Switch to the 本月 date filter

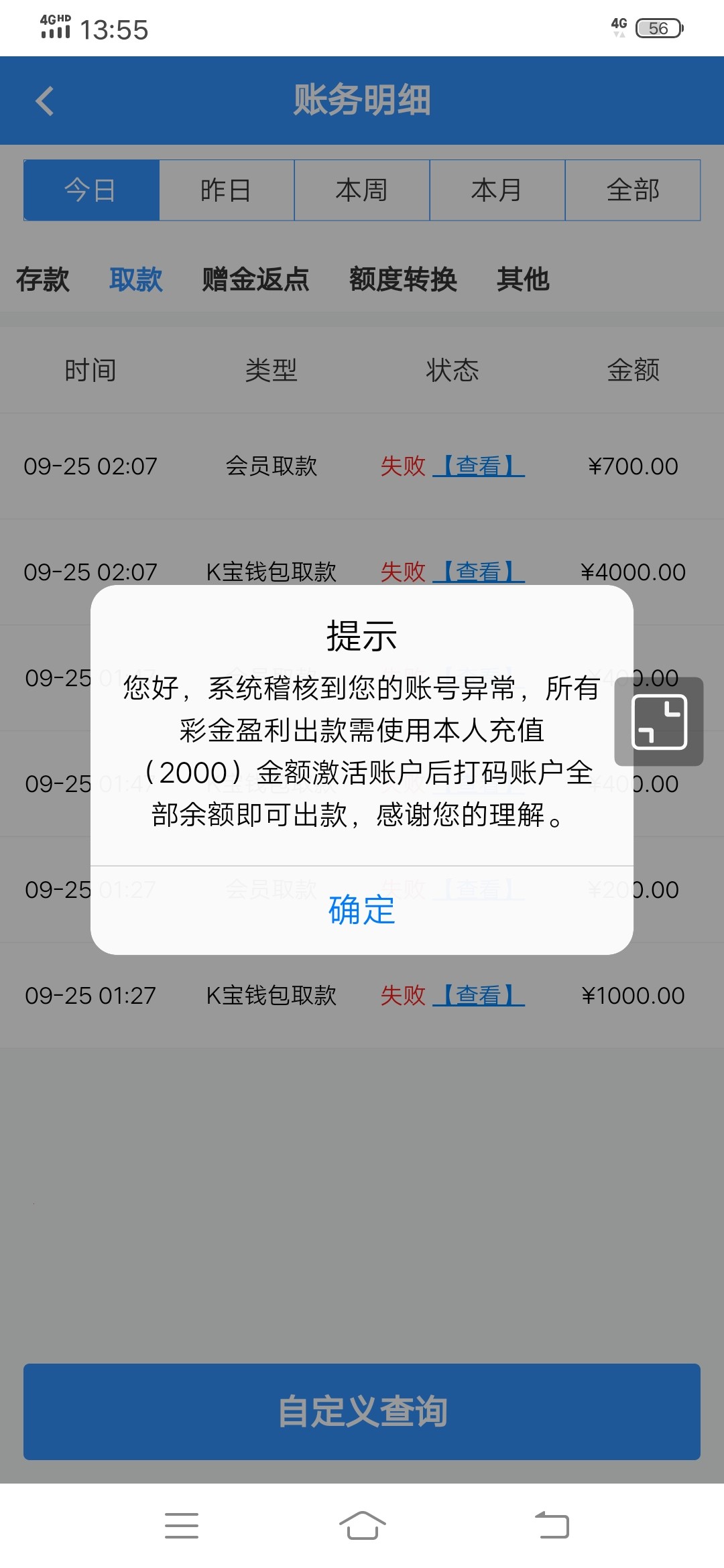(497, 190)
